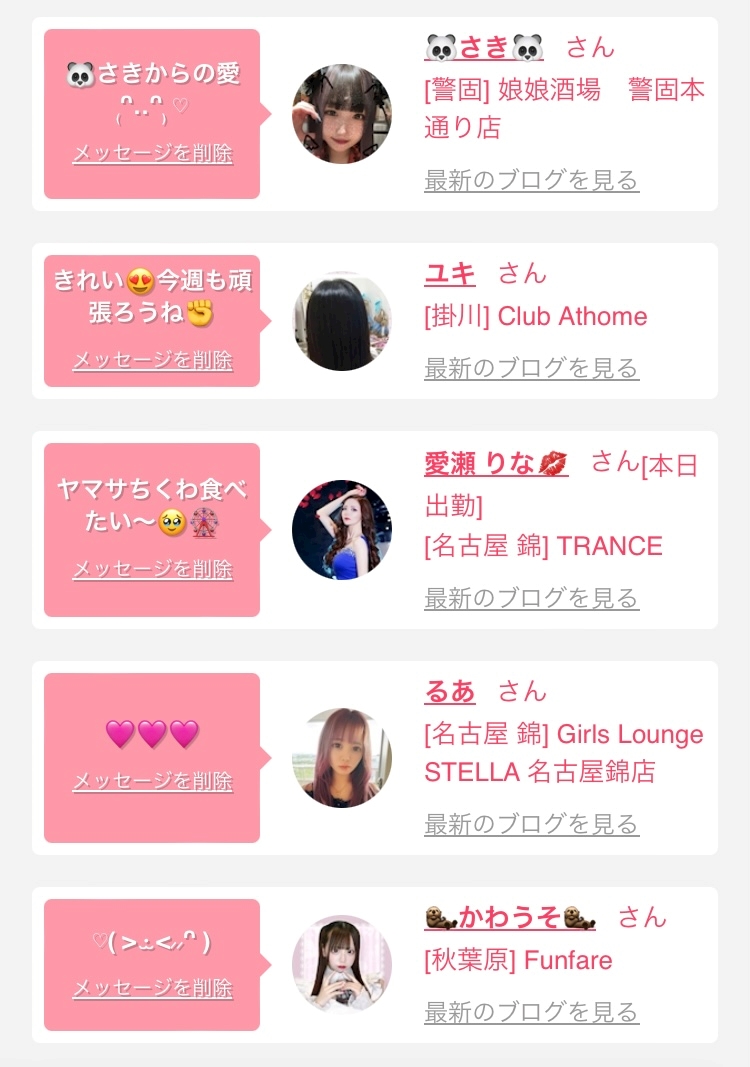Delete the hearts message sent to るあ

click(152, 781)
